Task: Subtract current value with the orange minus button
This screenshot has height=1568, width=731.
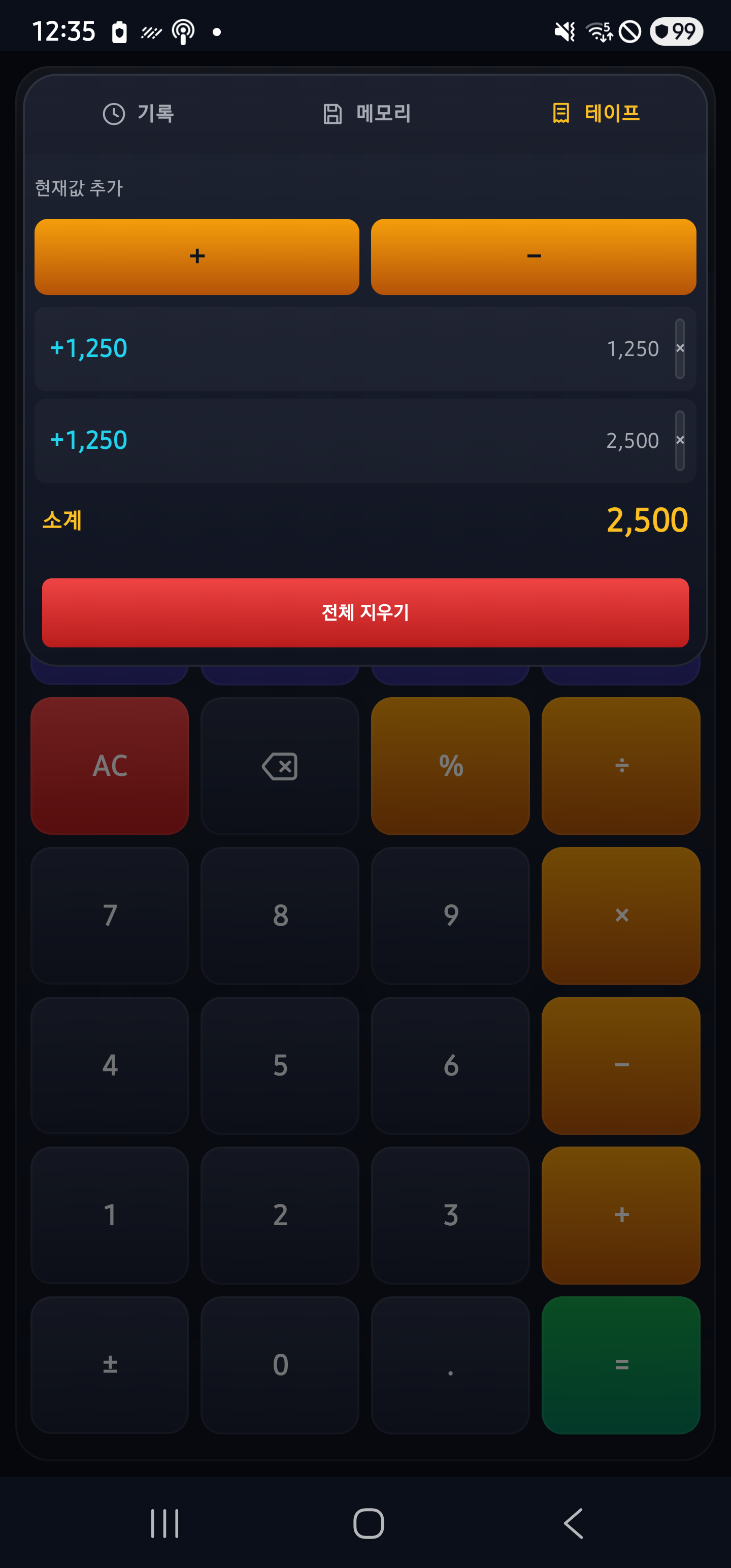Action: pos(533,257)
